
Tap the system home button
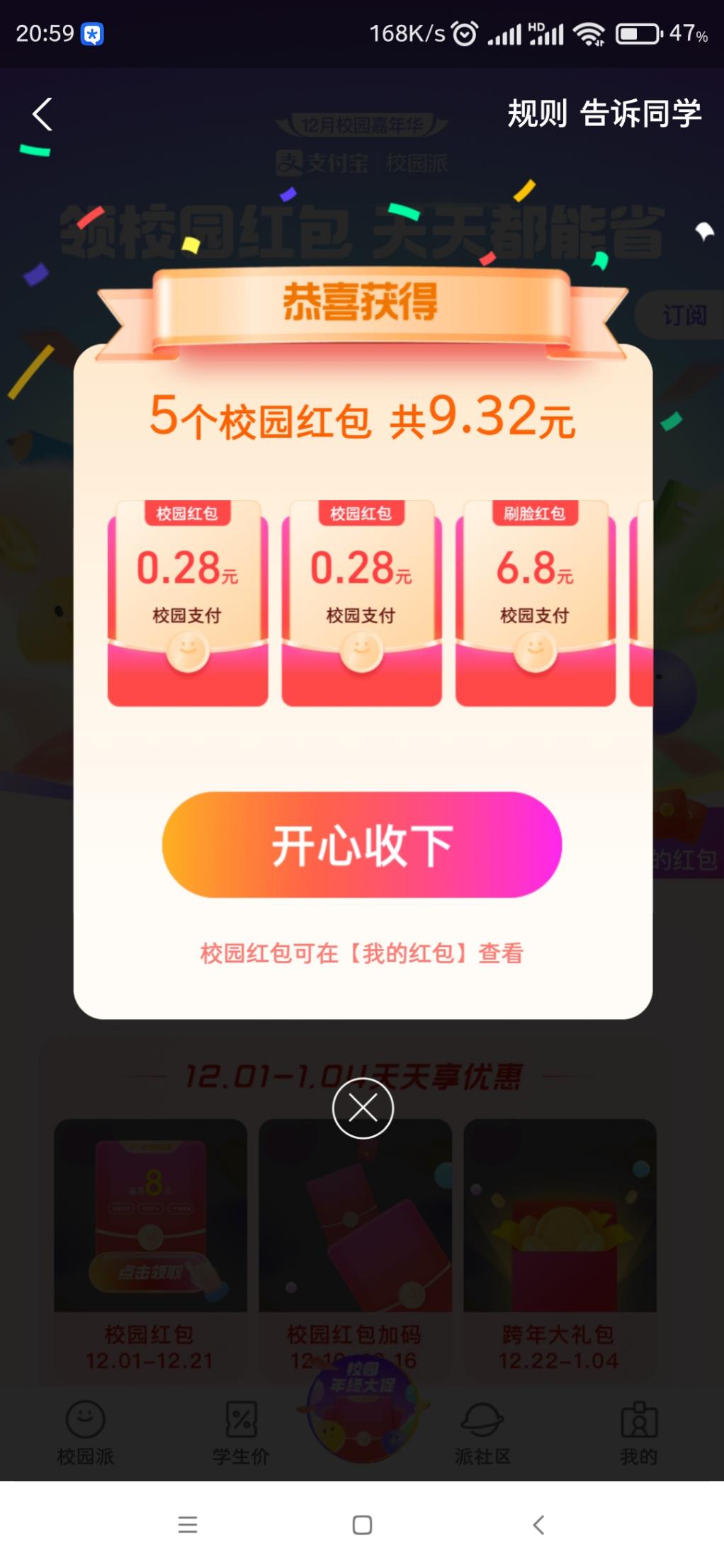362,1524
